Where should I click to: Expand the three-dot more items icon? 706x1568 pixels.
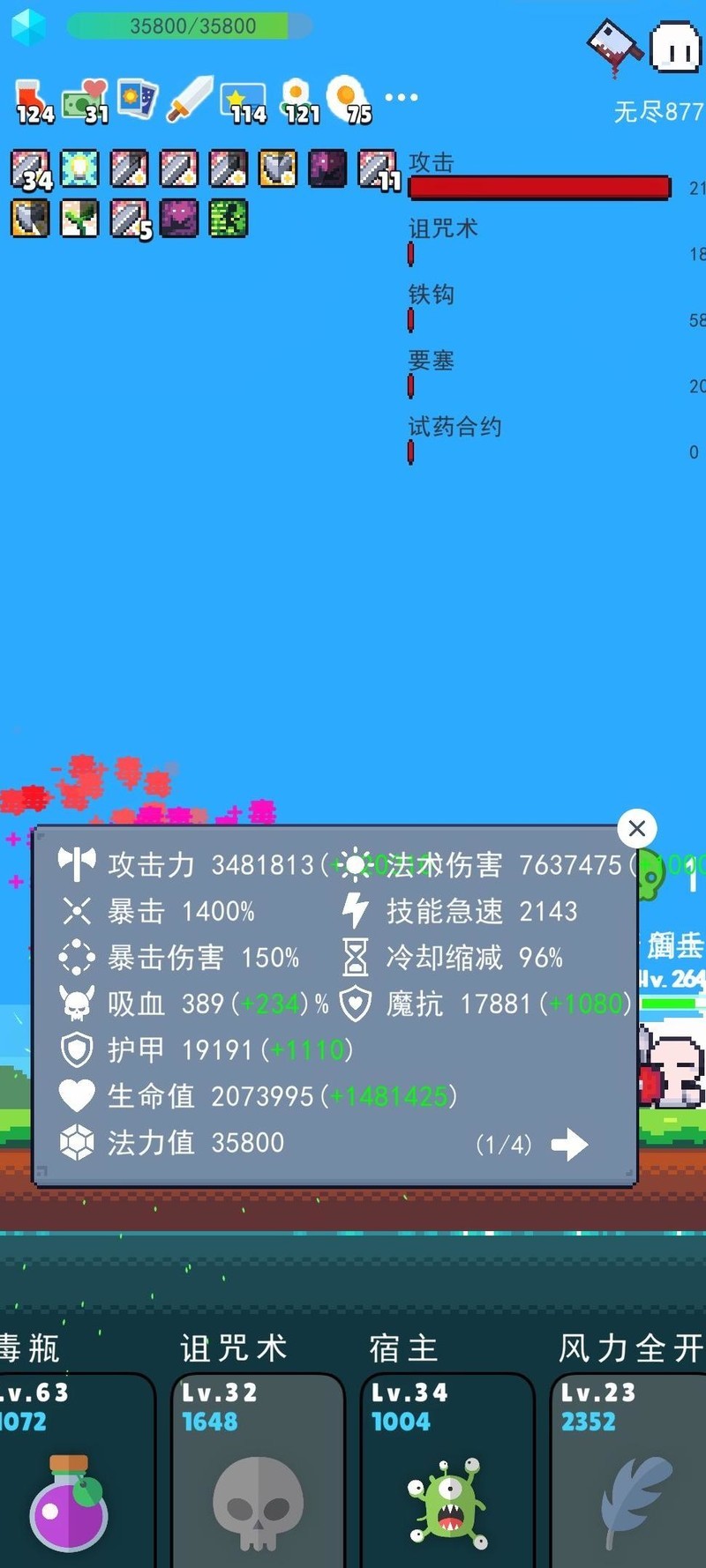click(x=402, y=97)
